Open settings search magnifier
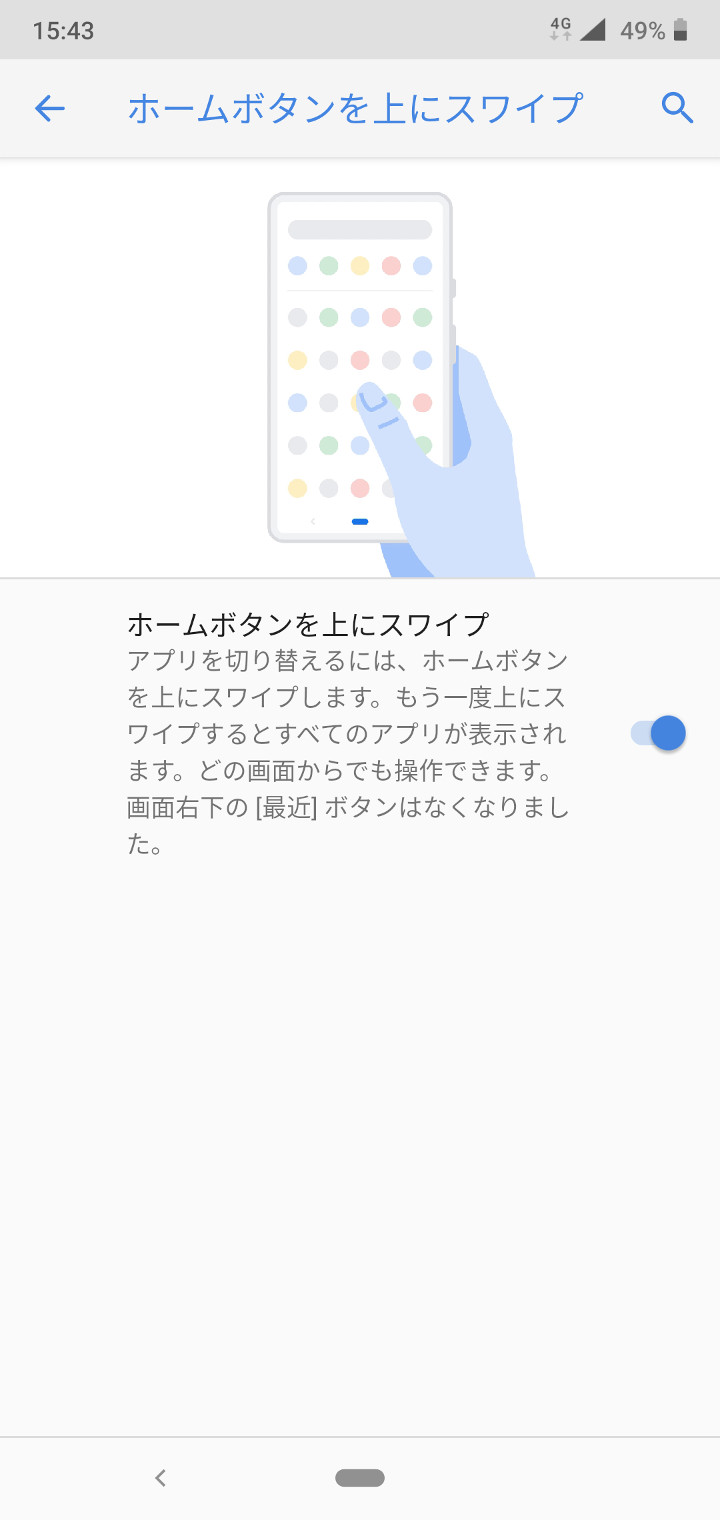Viewport: 720px width, 1520px height. [677, 108]
